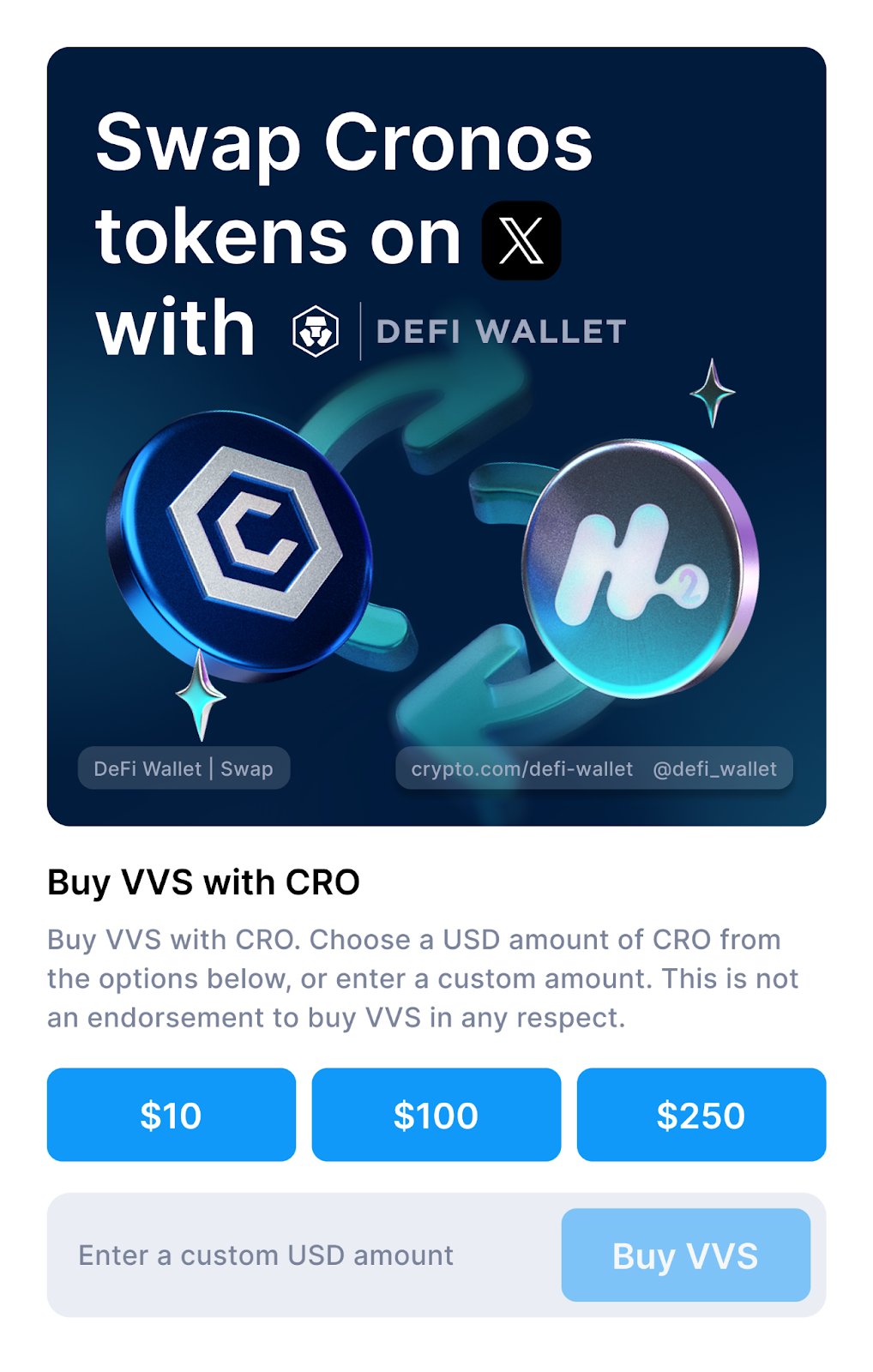Pick the $250 amount button
The height and width of the screenshot is (1372, 873).
coord(701,1115)
